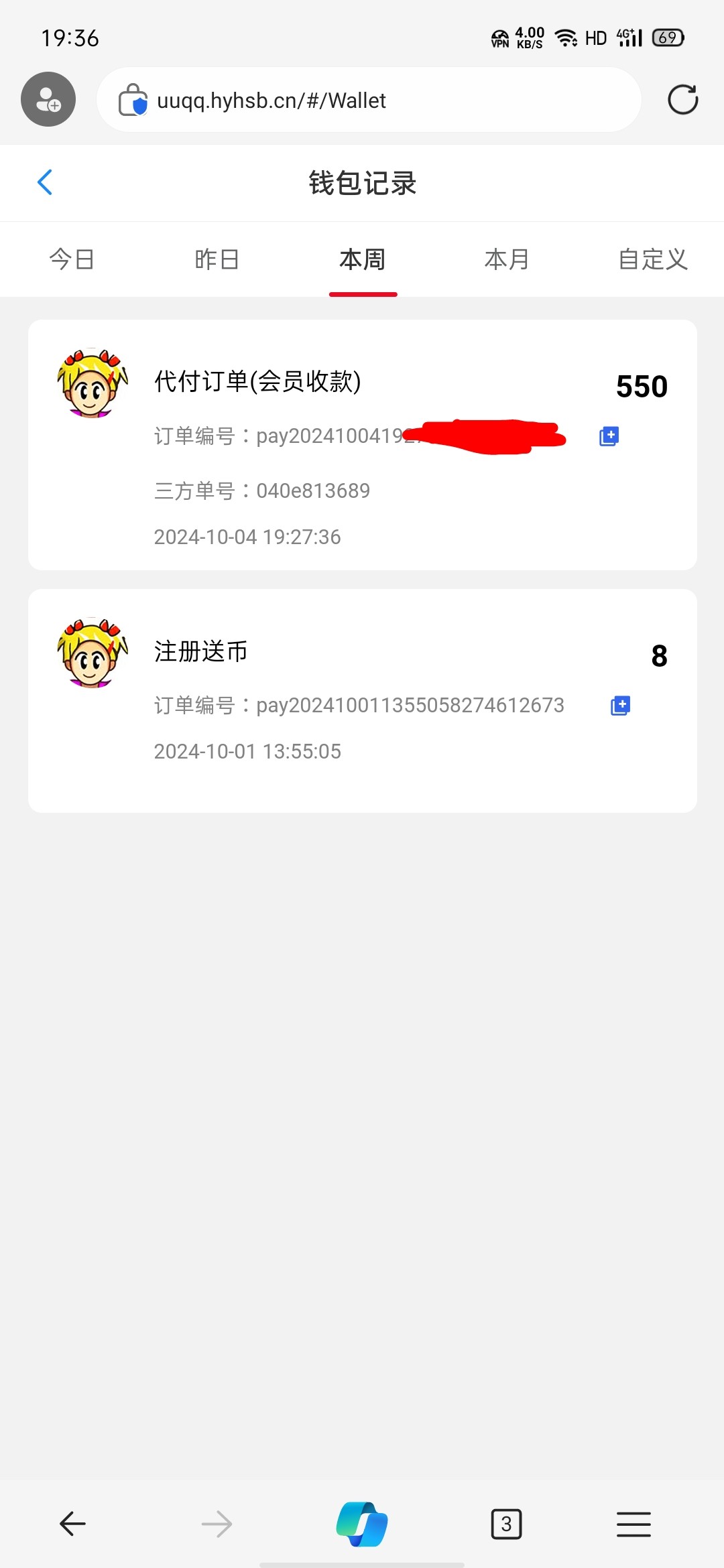The image size is (724, 1568).
Task: Show records for 本周
Action: tap(363, 259)
